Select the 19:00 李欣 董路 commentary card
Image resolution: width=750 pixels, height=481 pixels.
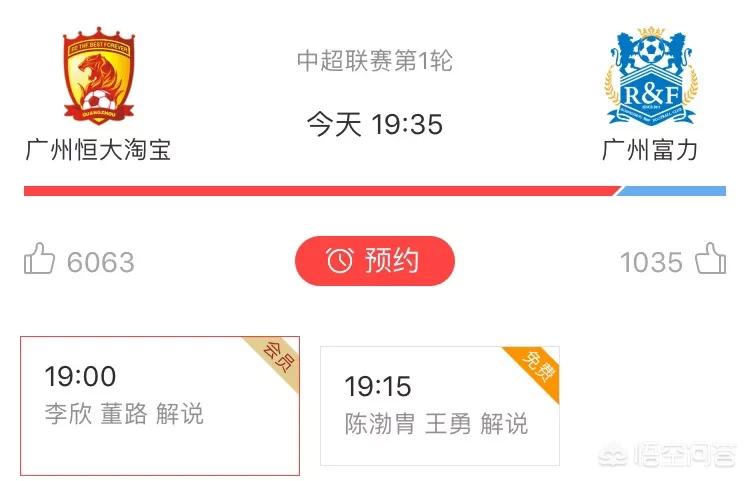[160, 405]
